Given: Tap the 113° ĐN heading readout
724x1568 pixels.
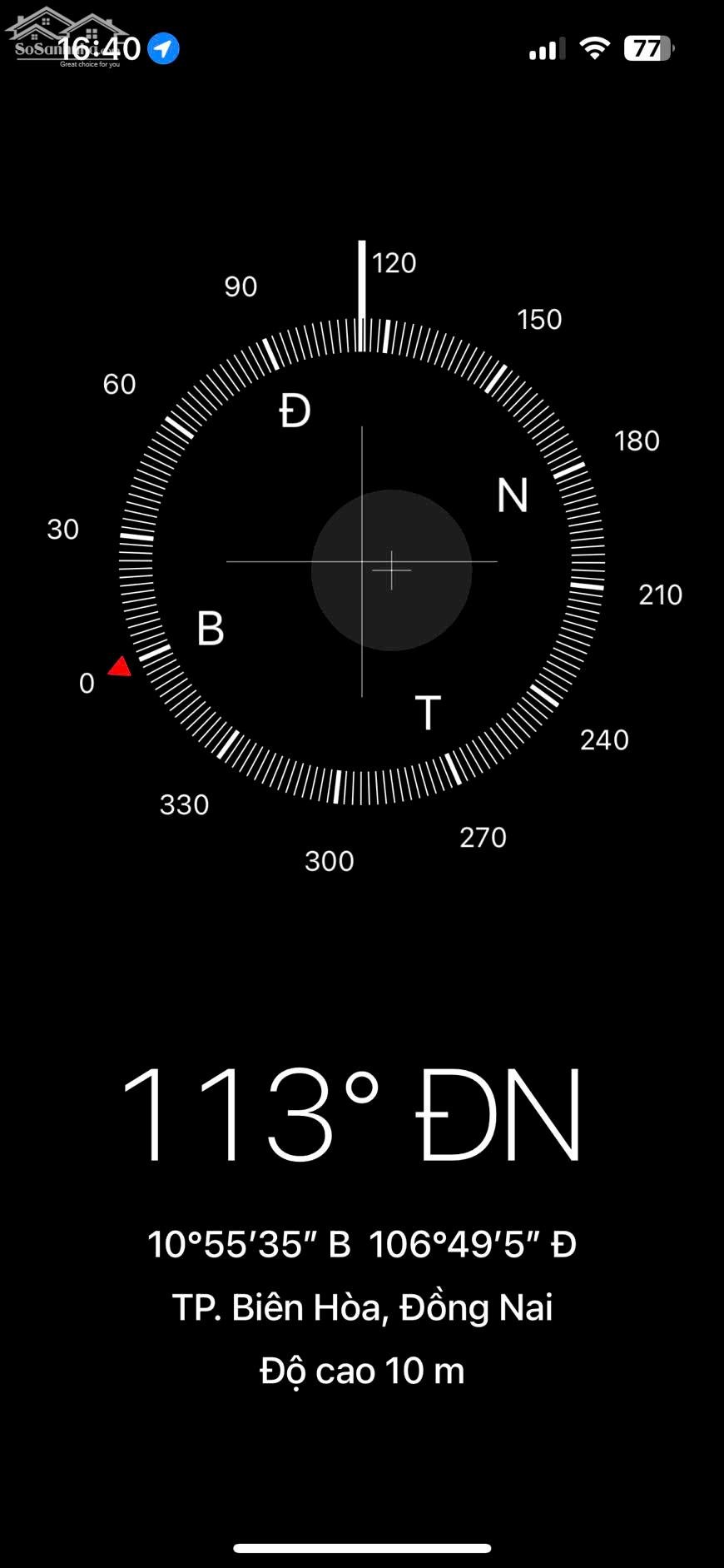Looking at the screenshot, I should [x=358, y=1117].
